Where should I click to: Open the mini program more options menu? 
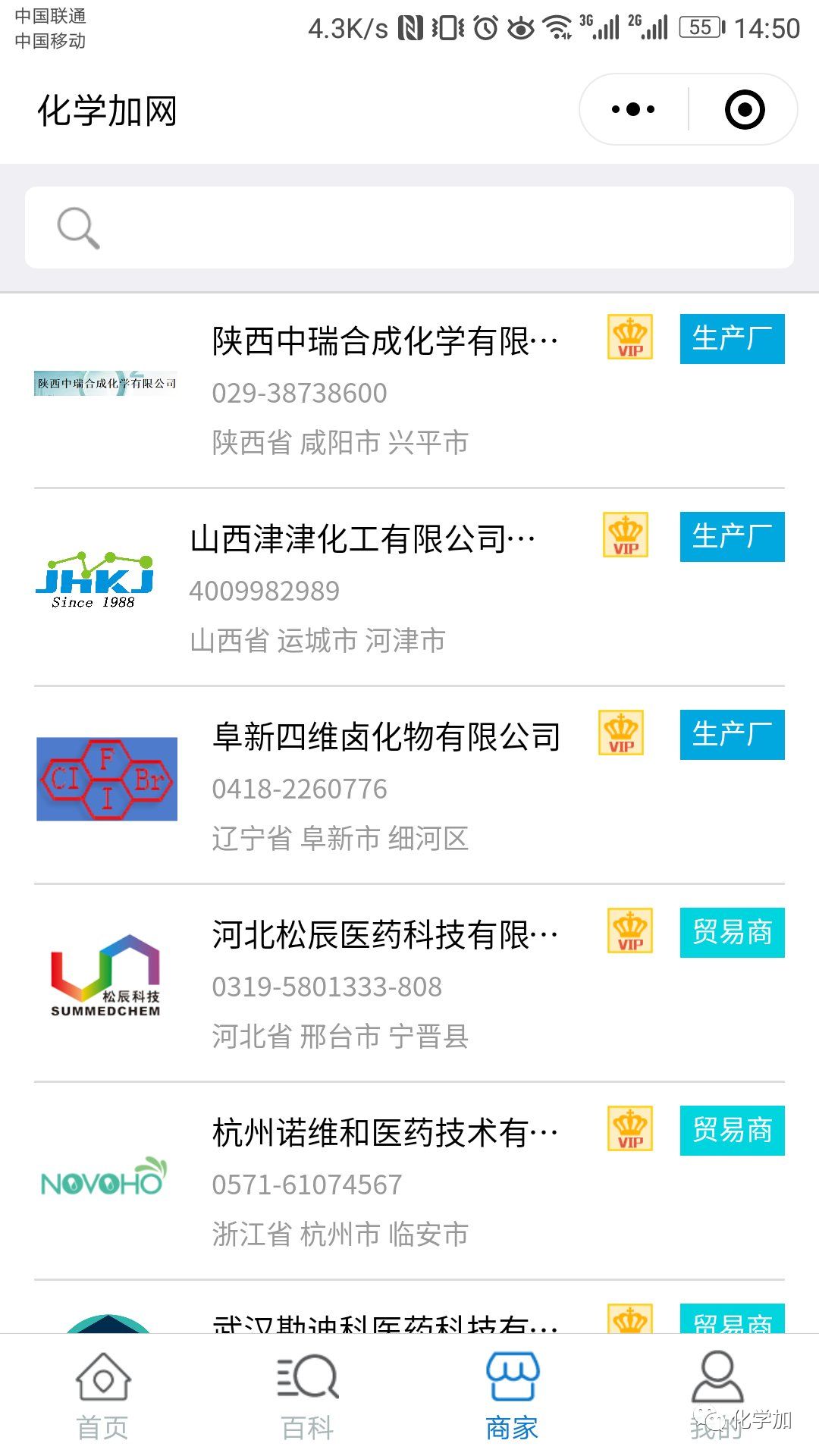point(633,109)
